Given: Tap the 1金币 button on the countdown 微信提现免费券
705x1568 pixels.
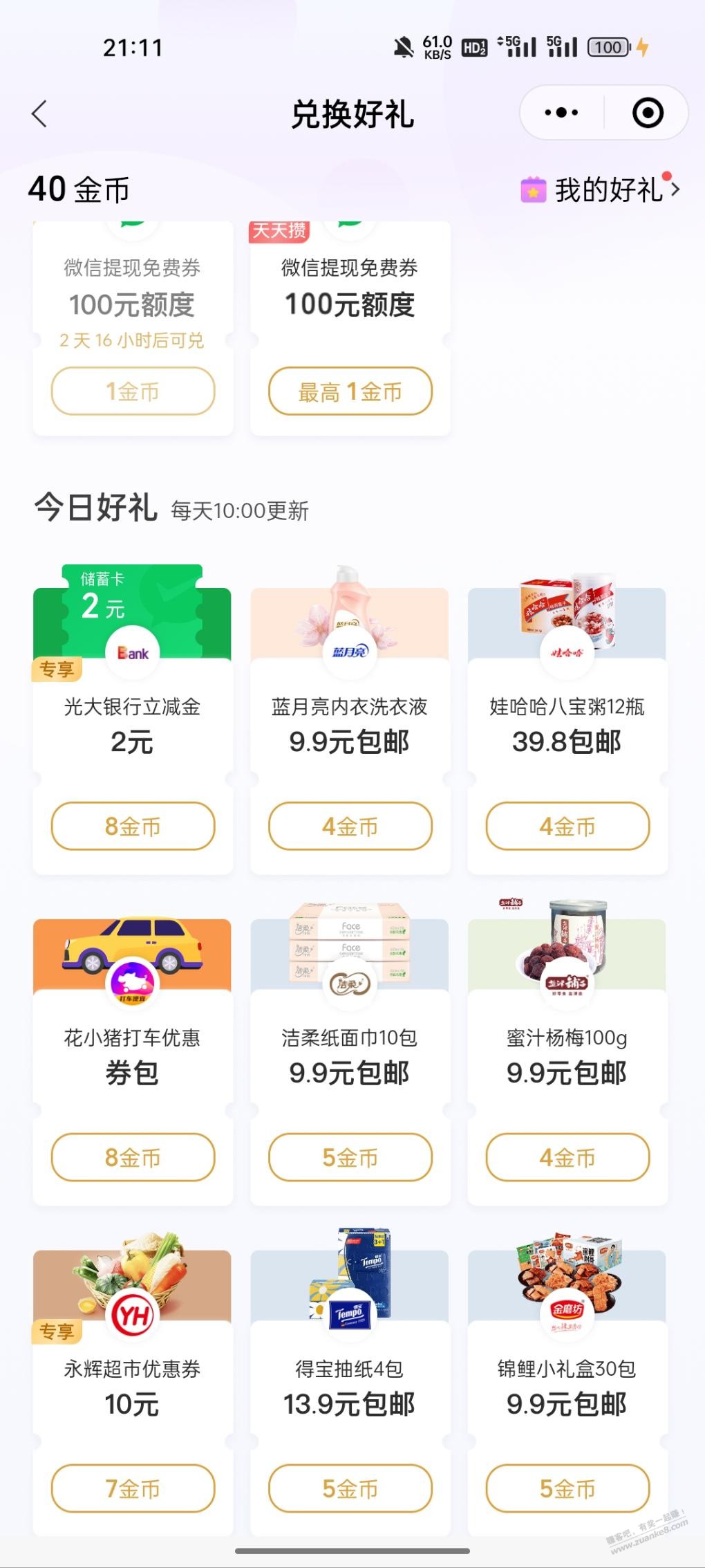Looking at the screenshot, I should [x=133, y=391].
